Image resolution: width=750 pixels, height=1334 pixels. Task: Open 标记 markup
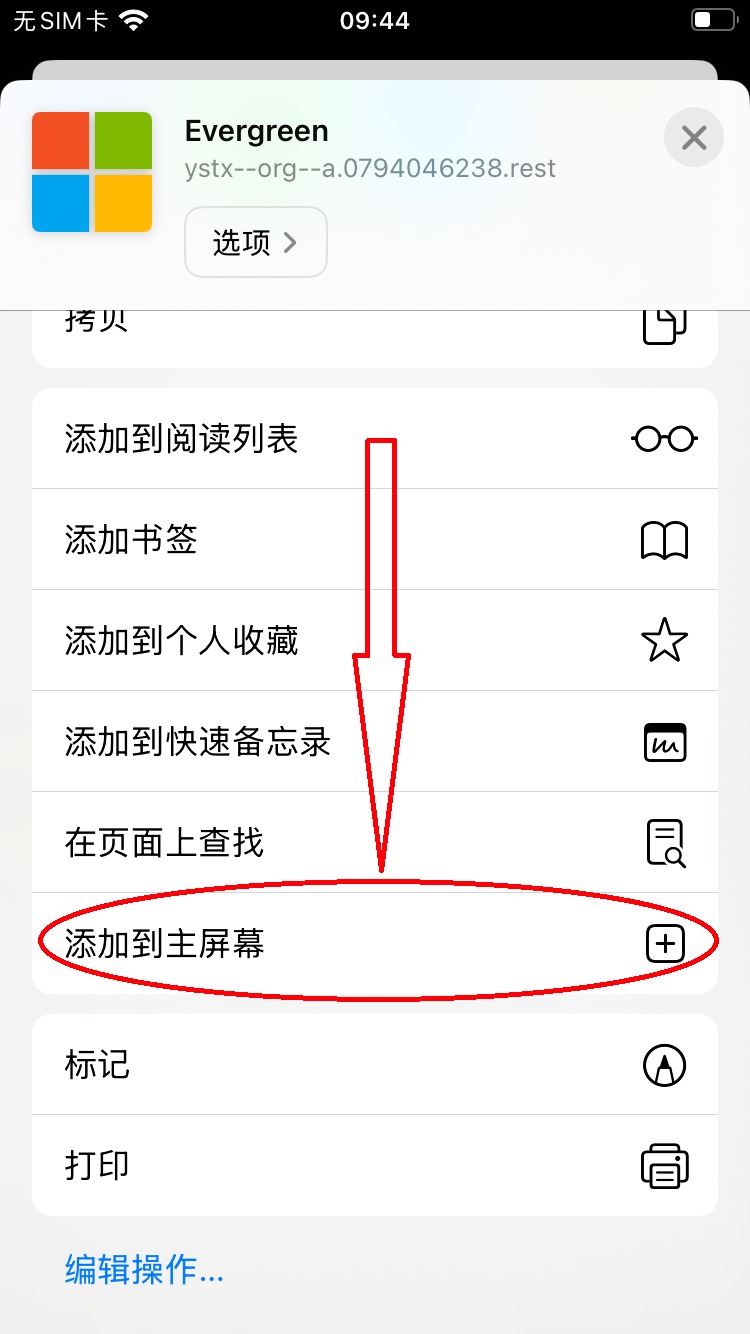tap(375, 1064)
